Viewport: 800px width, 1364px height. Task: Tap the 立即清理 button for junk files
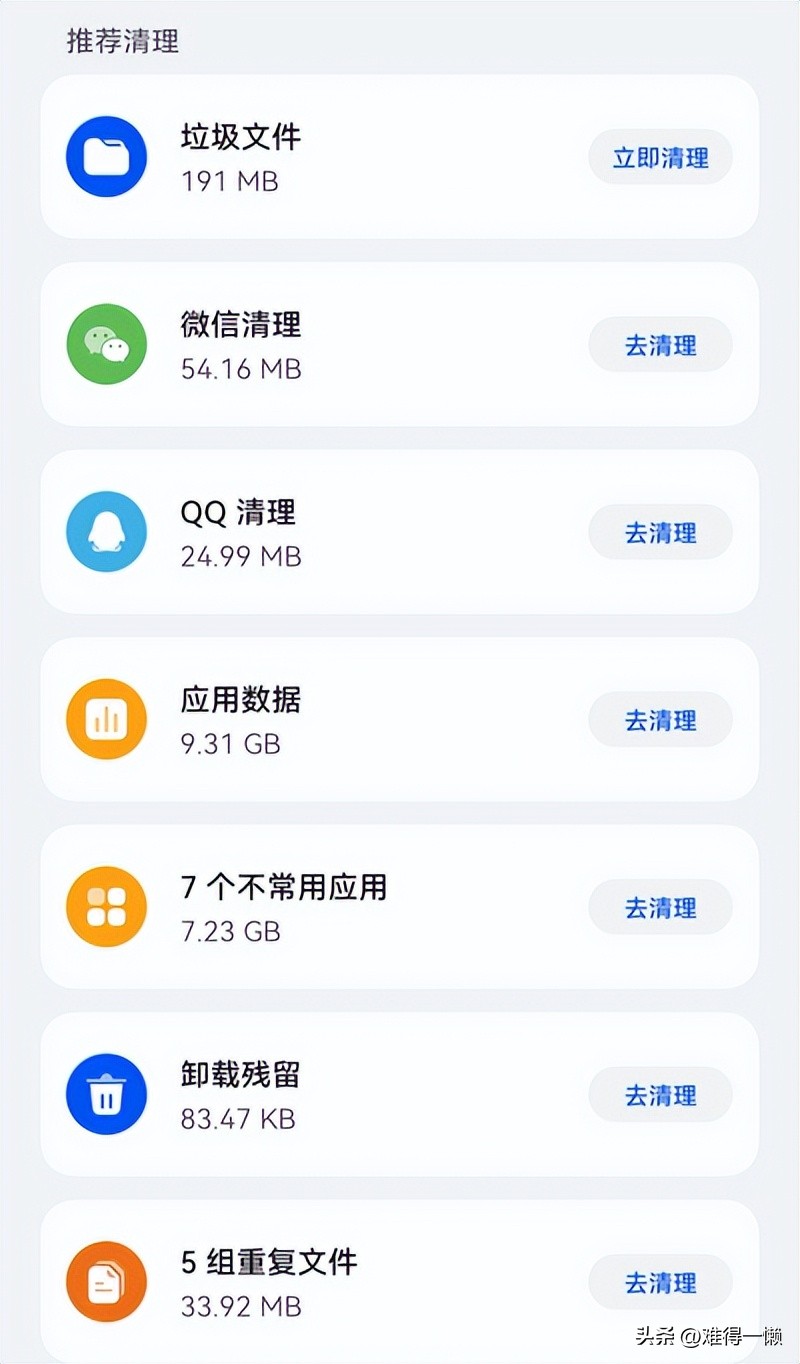pos(660,157)
